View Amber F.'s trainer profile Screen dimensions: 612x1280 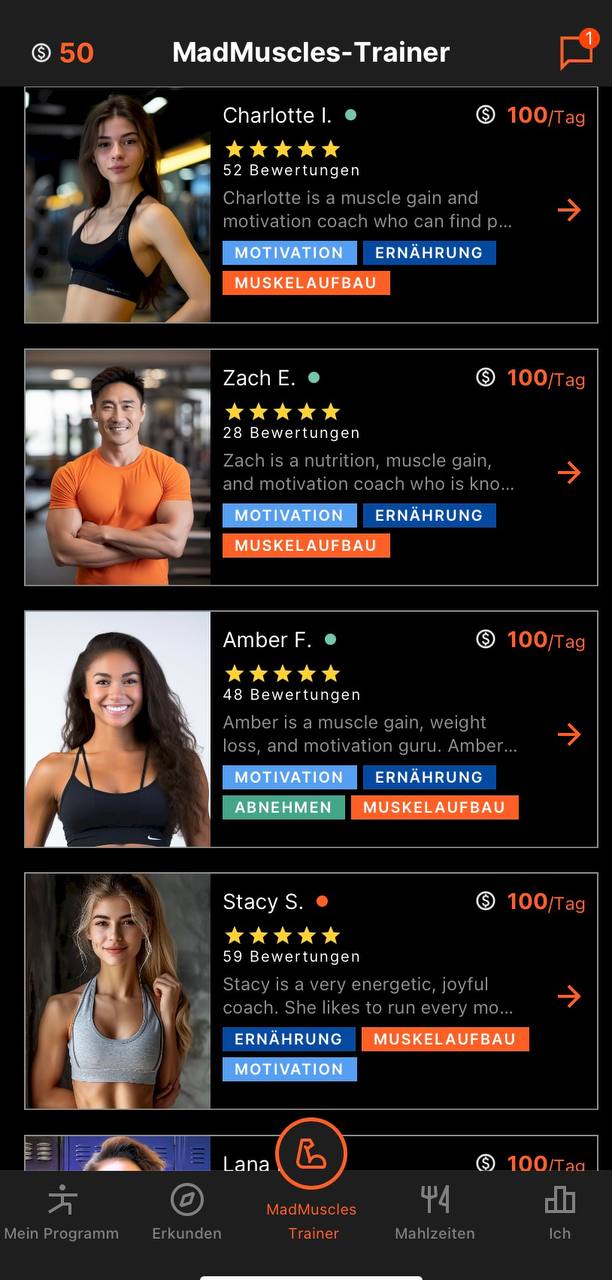310,729
